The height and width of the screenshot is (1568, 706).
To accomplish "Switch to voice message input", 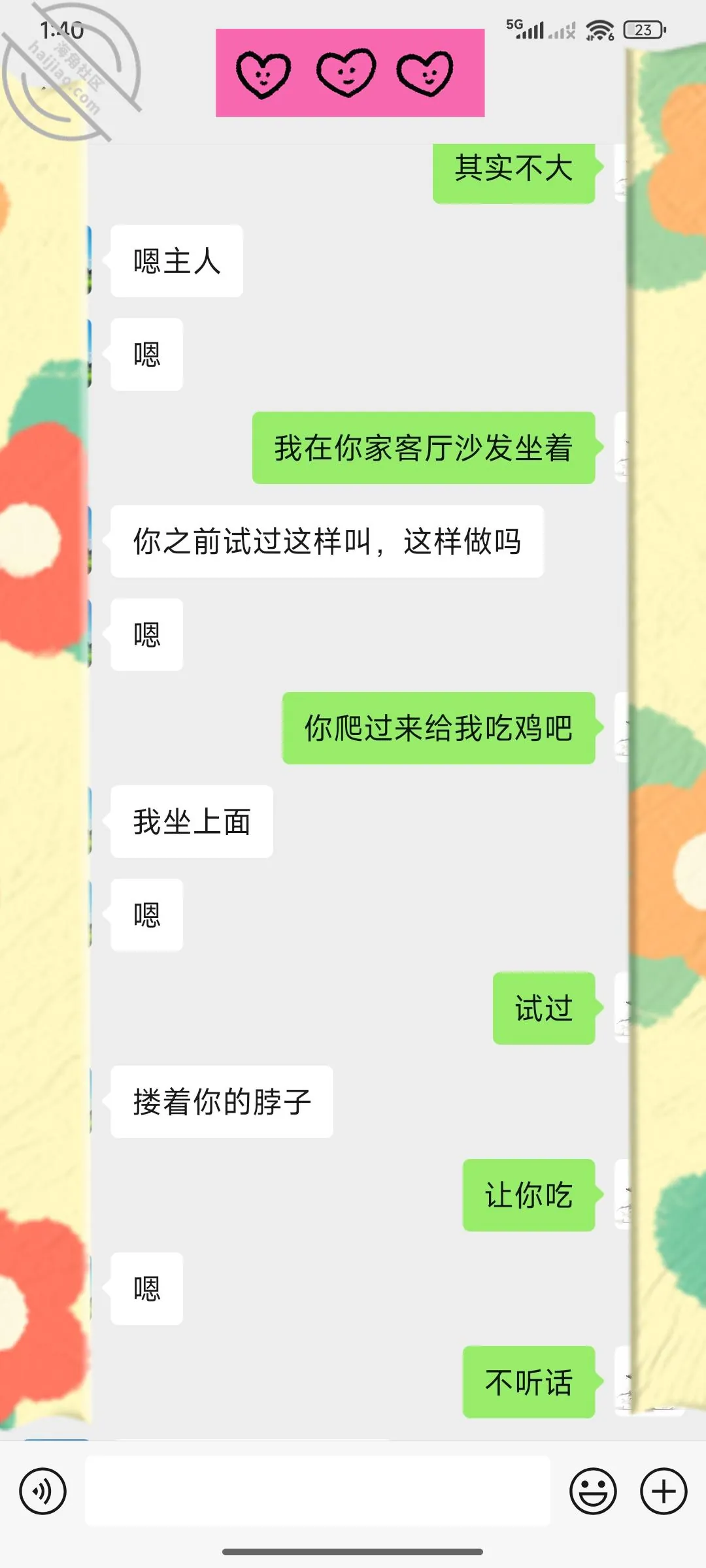I will 42,1491.
